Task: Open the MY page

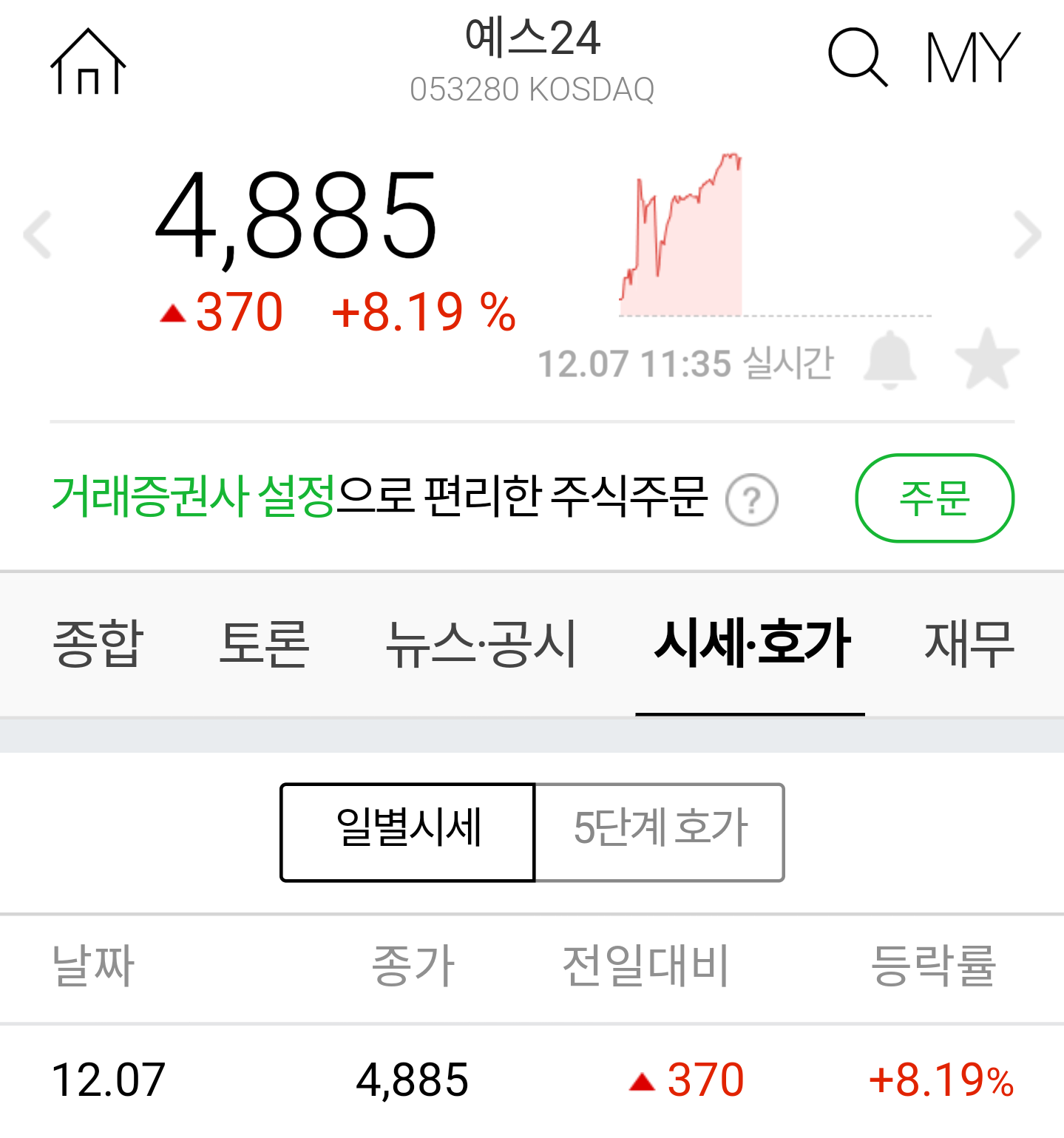Action: point(972,58)
